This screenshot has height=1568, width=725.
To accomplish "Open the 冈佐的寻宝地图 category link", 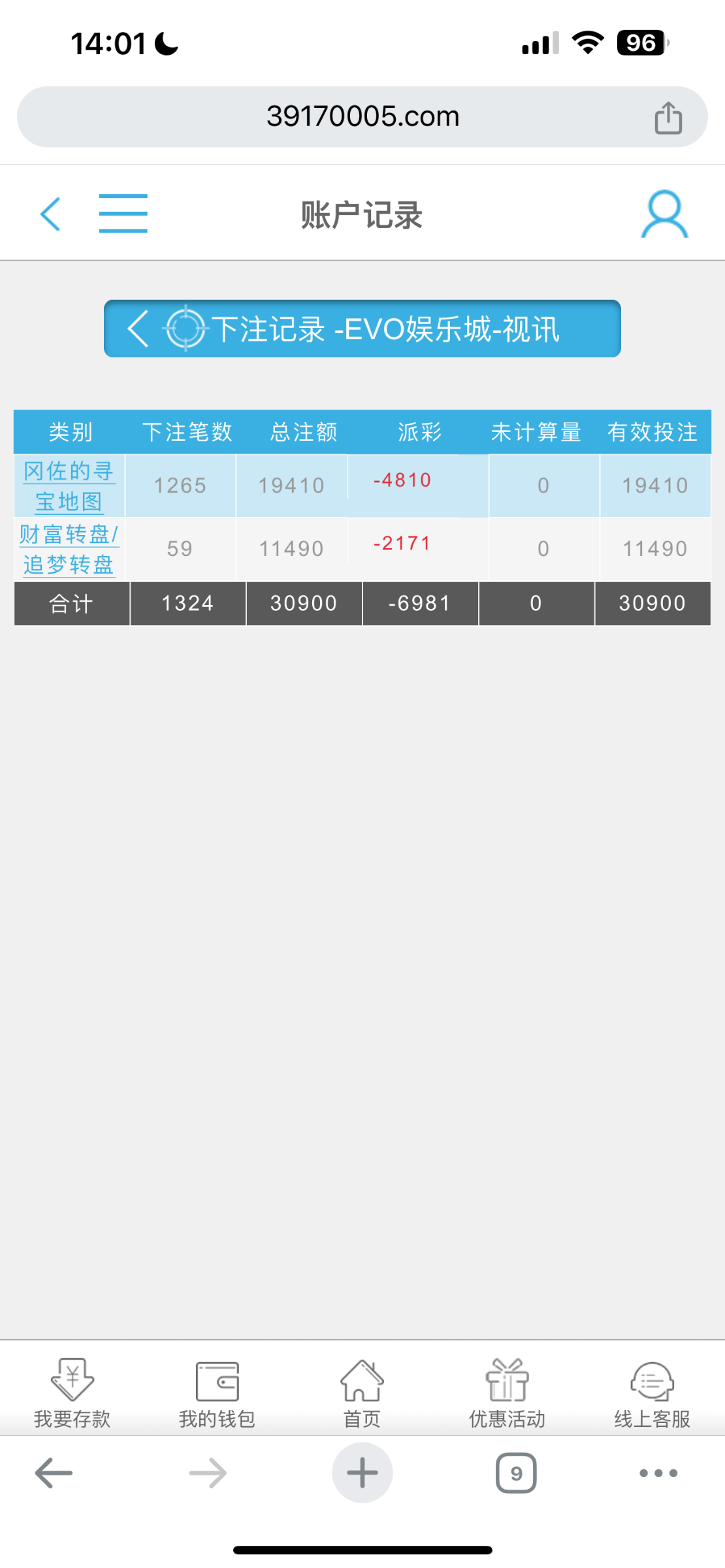I will pos(69,486).
